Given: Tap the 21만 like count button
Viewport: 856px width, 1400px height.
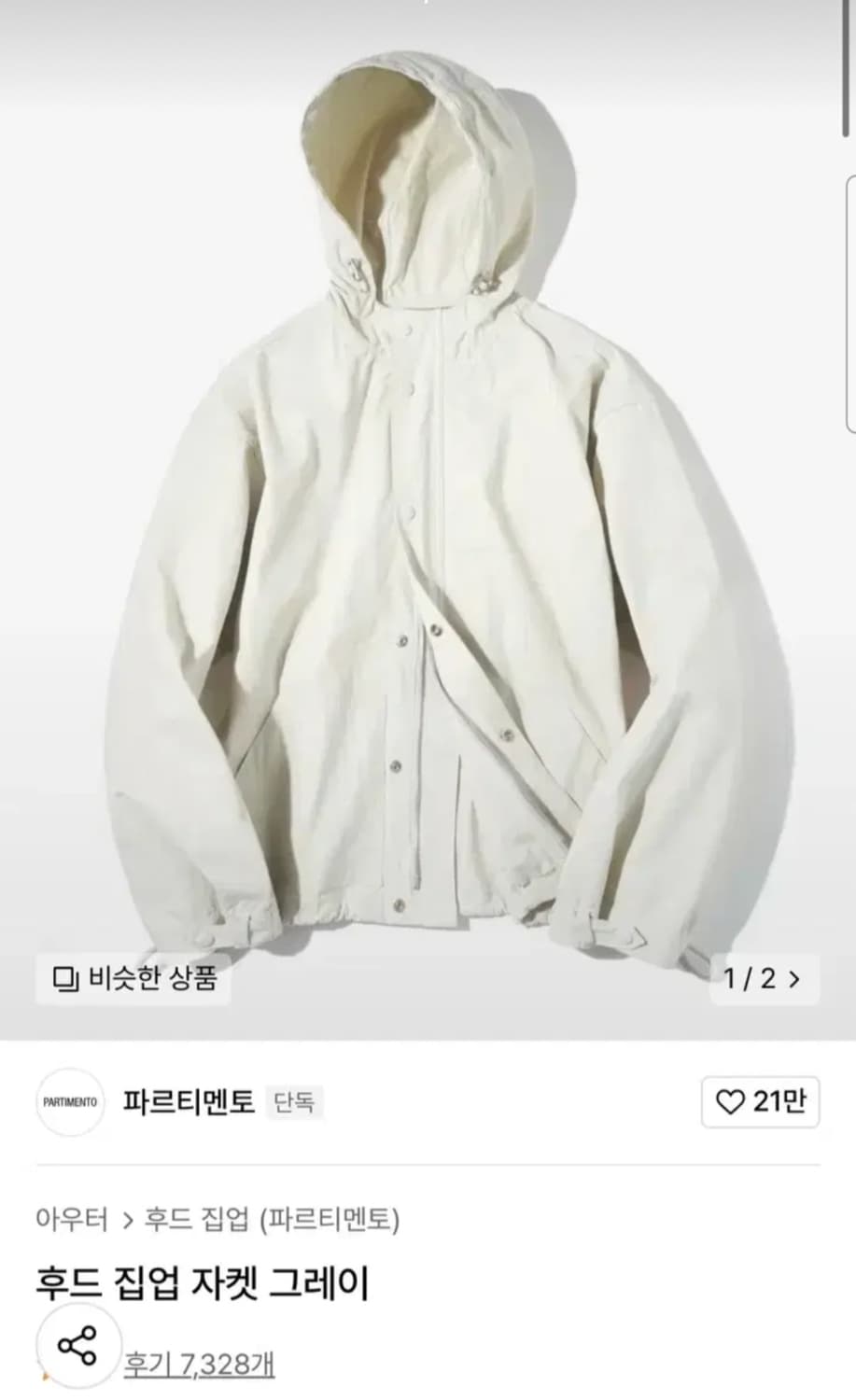Looking at the screenshot, I should (x=761, y=1103).
